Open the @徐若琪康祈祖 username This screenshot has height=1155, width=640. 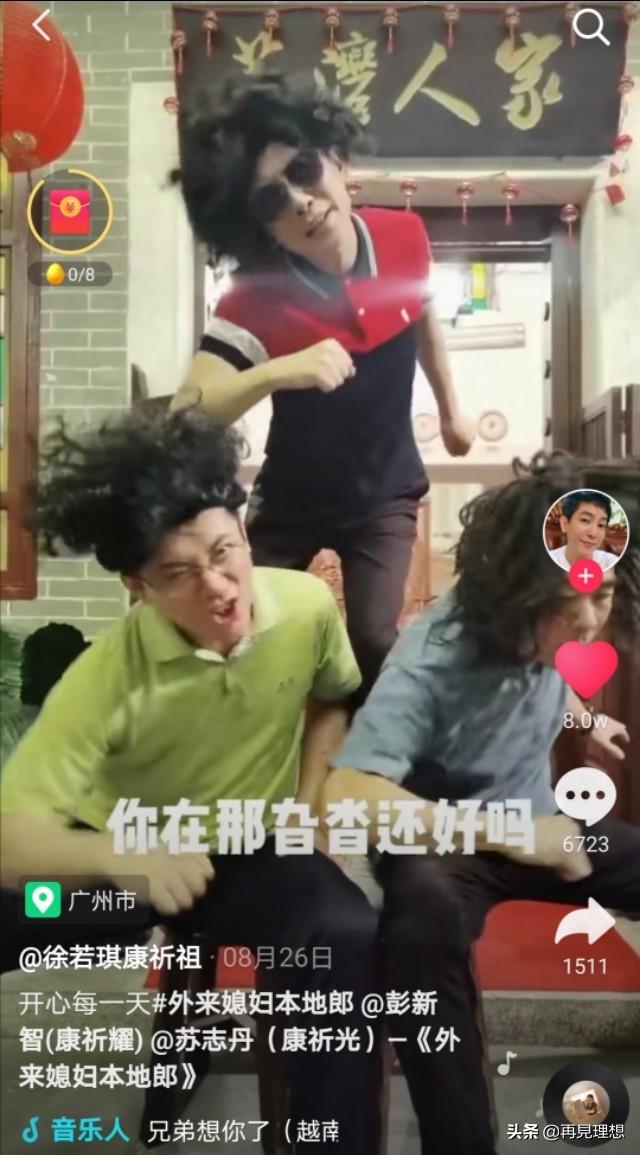coord(110,958)
